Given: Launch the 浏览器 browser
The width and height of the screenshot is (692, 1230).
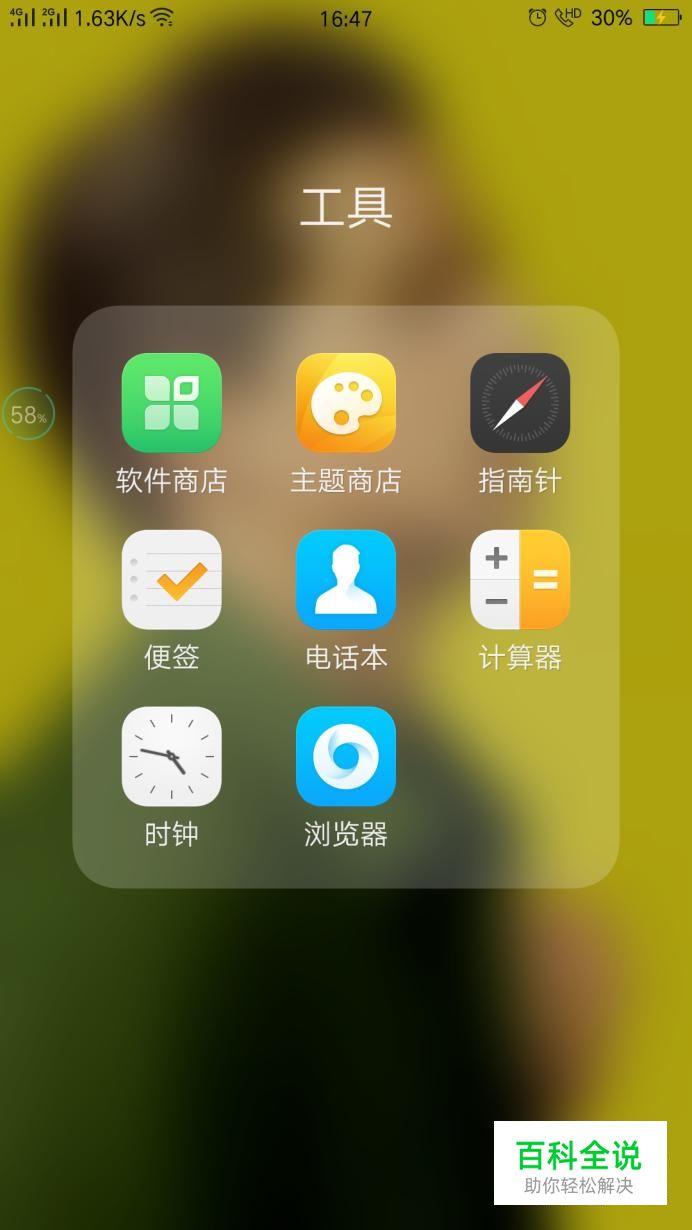Looking at the screenshot, I should pos(346,757).
